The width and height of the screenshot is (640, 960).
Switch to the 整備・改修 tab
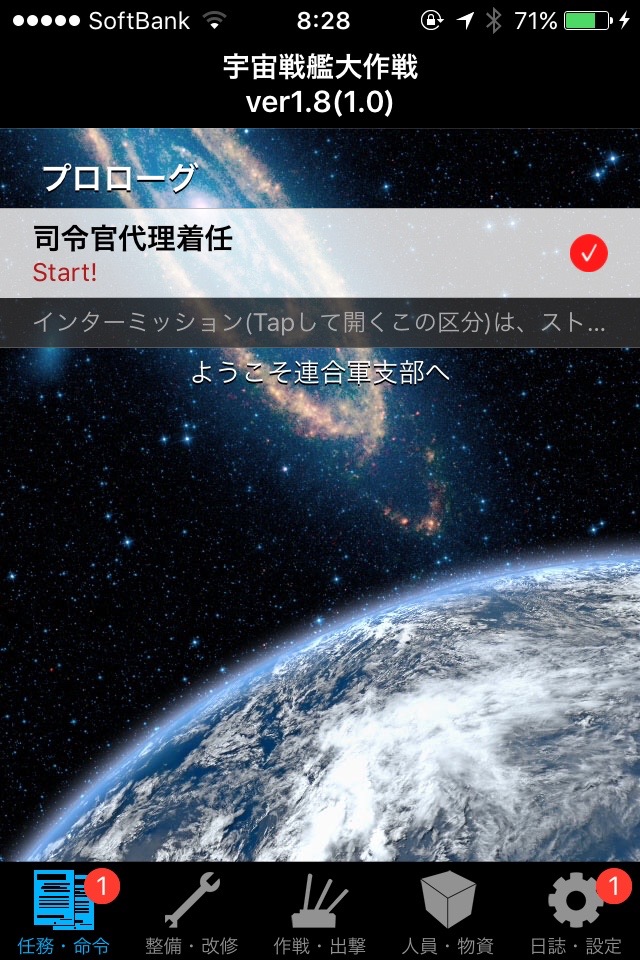click(x=192, y=911)
